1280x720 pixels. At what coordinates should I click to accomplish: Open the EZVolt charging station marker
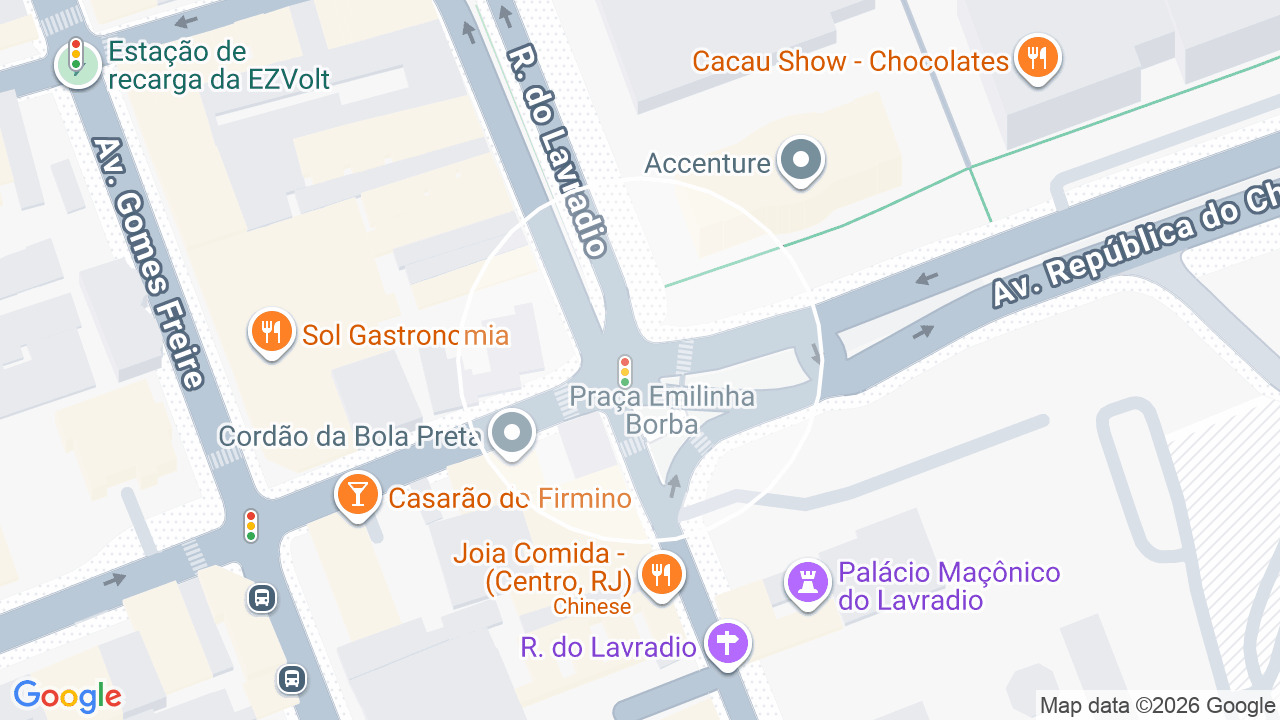pyautogui.click(x=77, y=60)
